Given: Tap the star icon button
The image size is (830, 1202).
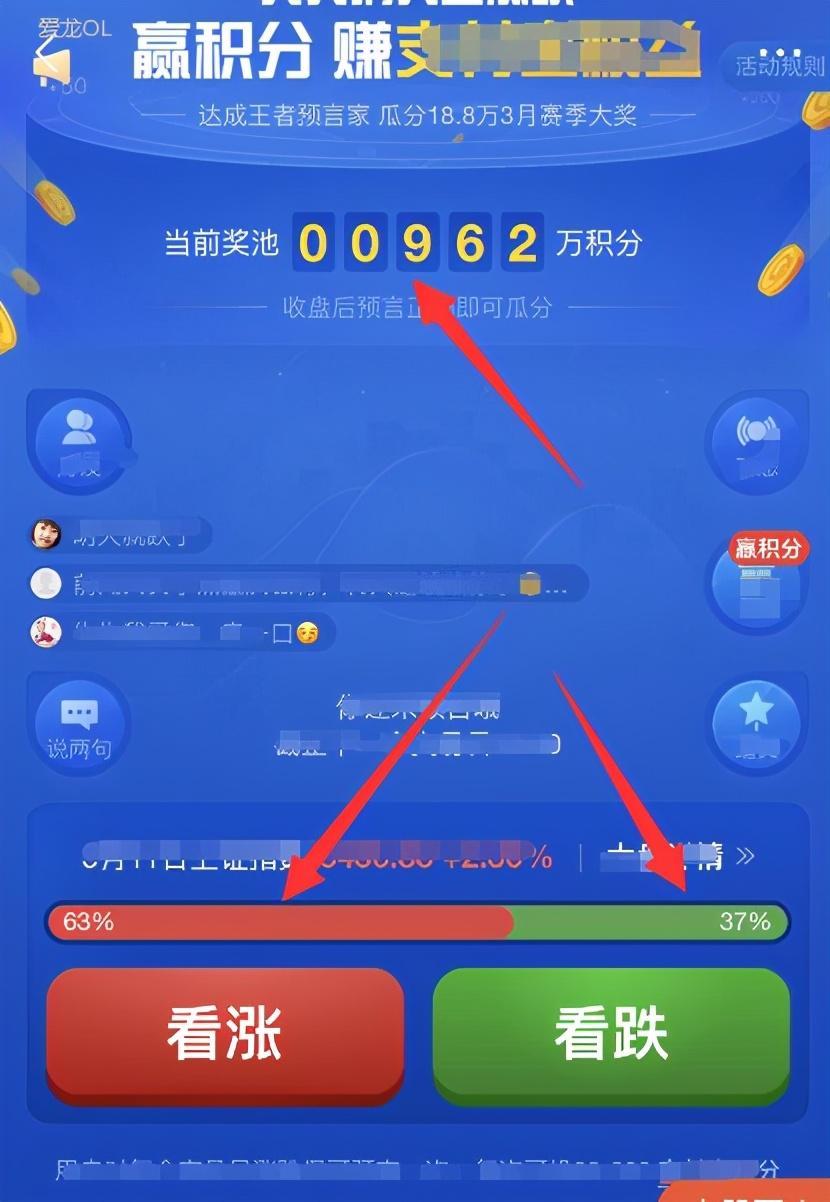Looking at the screenshot, I should pyautogui.click(x=757, y=720).
